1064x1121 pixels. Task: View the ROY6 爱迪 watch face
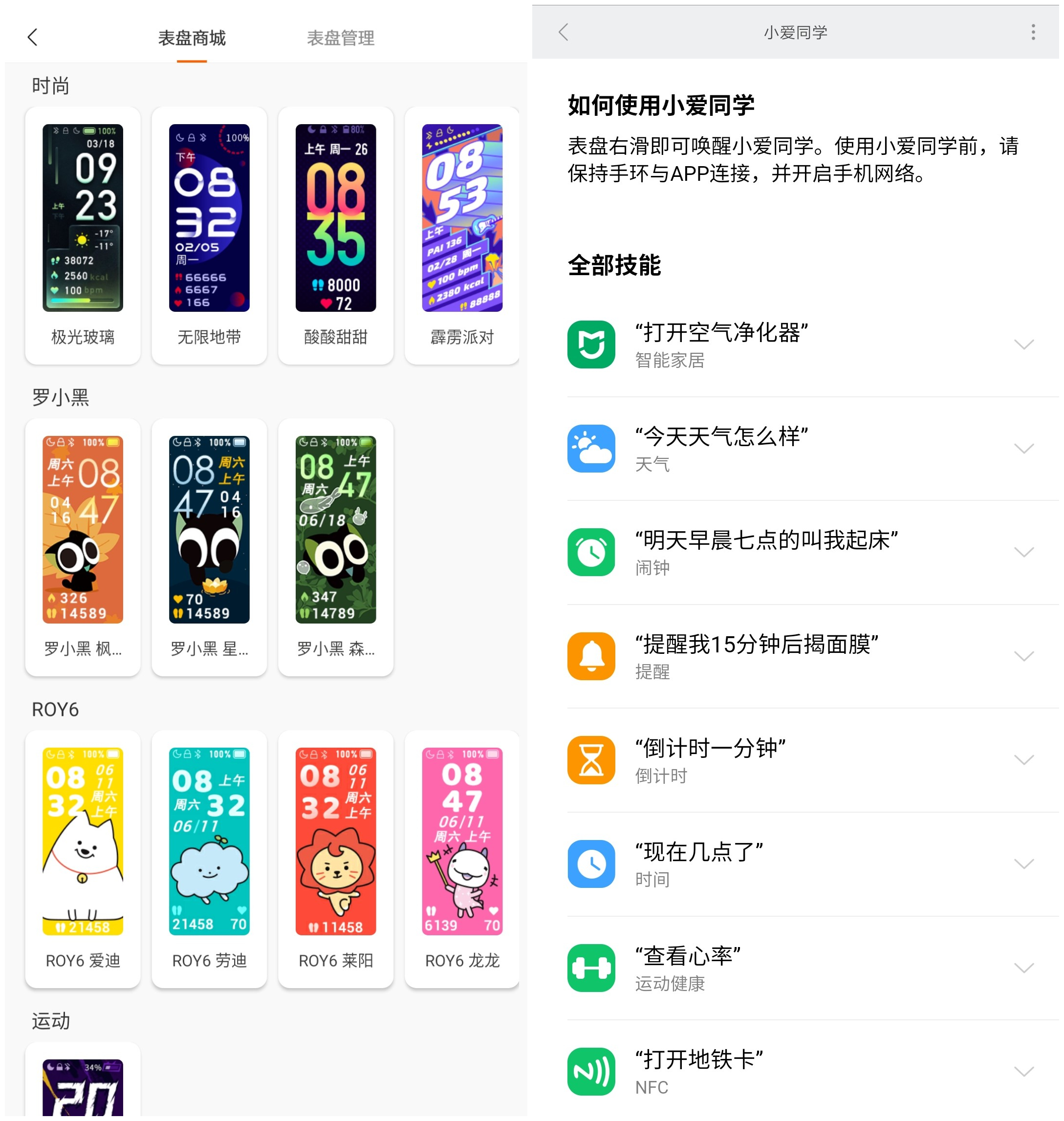click(x=83, y=859)
